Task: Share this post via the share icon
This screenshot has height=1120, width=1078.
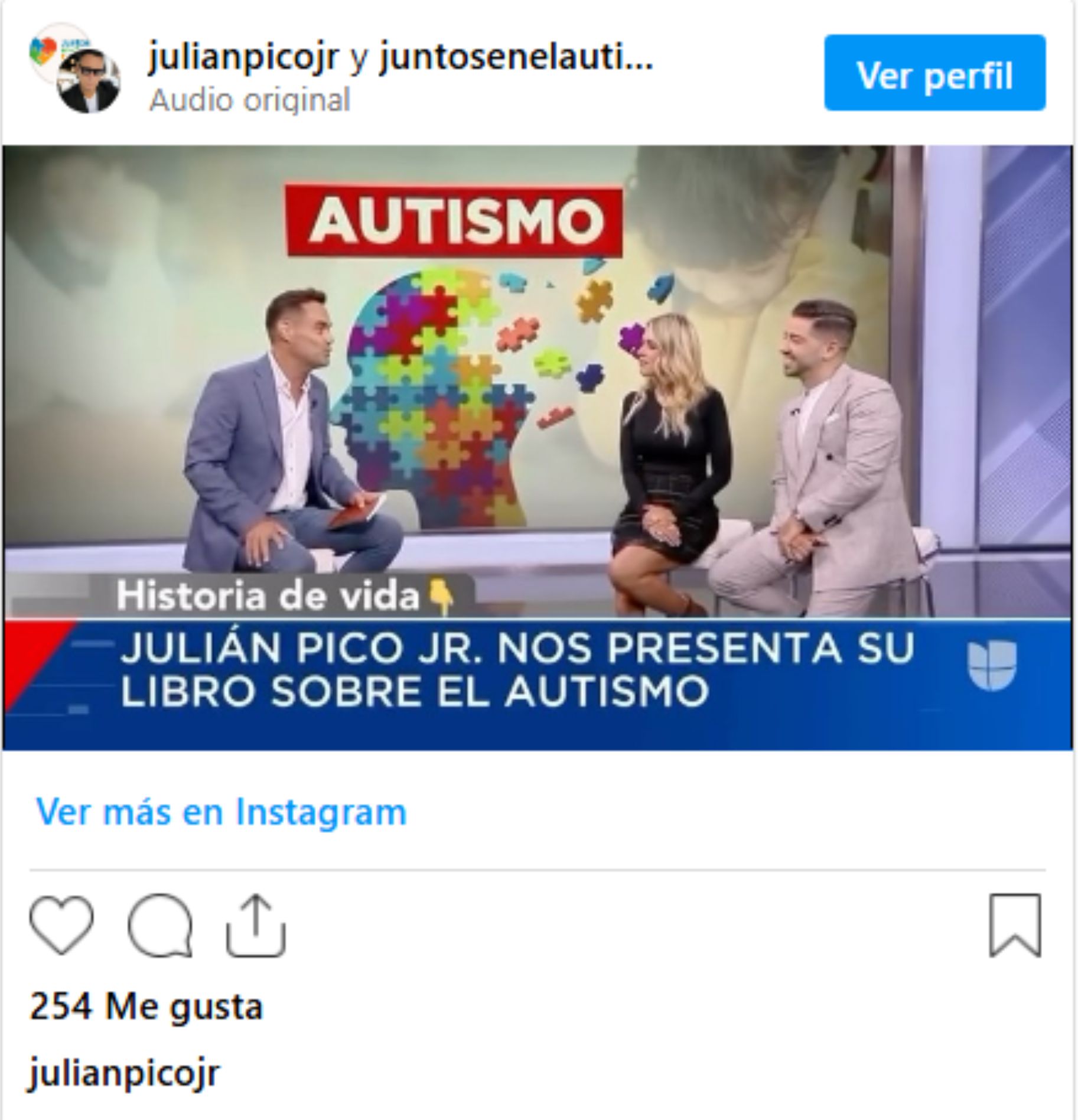Action: pos(256,926)
